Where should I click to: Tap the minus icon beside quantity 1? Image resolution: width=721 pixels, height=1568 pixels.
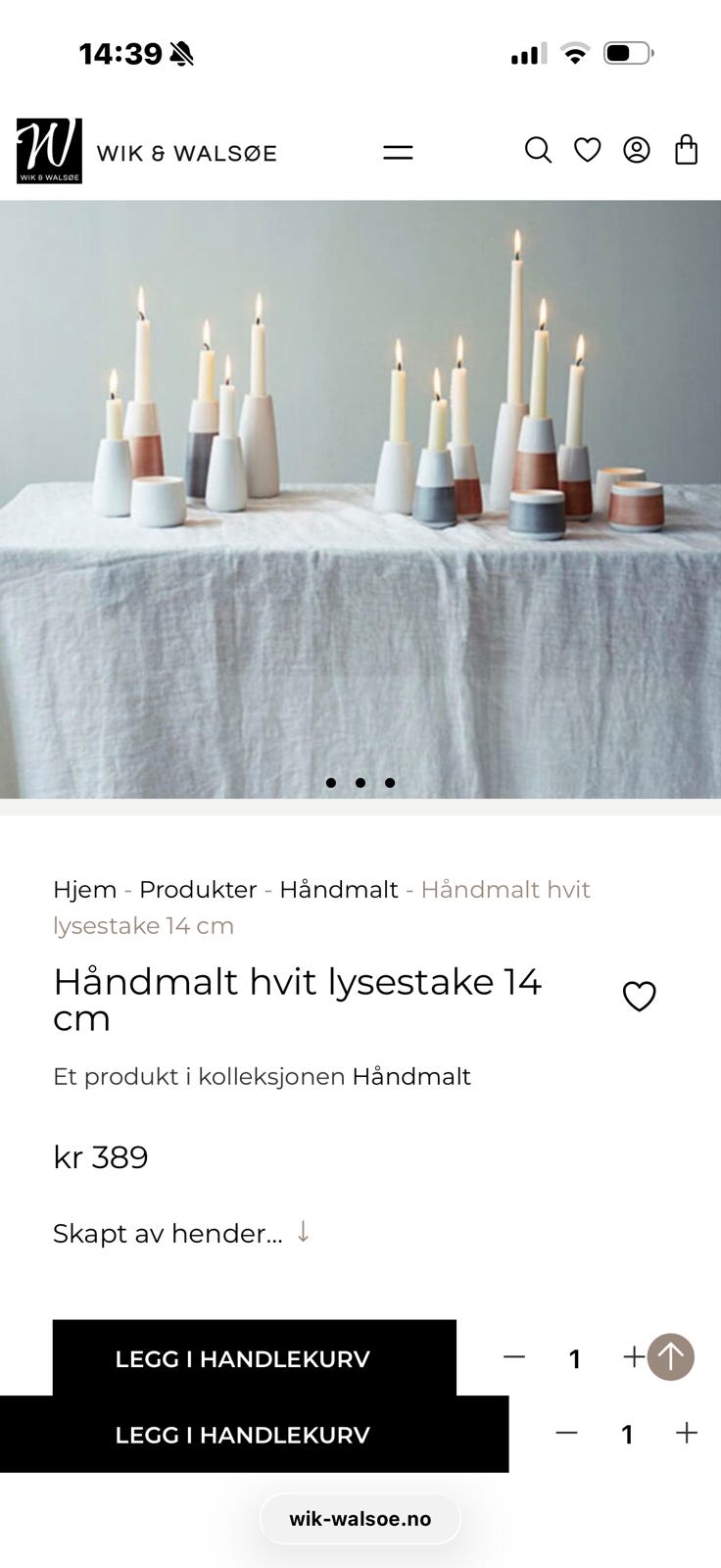pos(512,1357)
